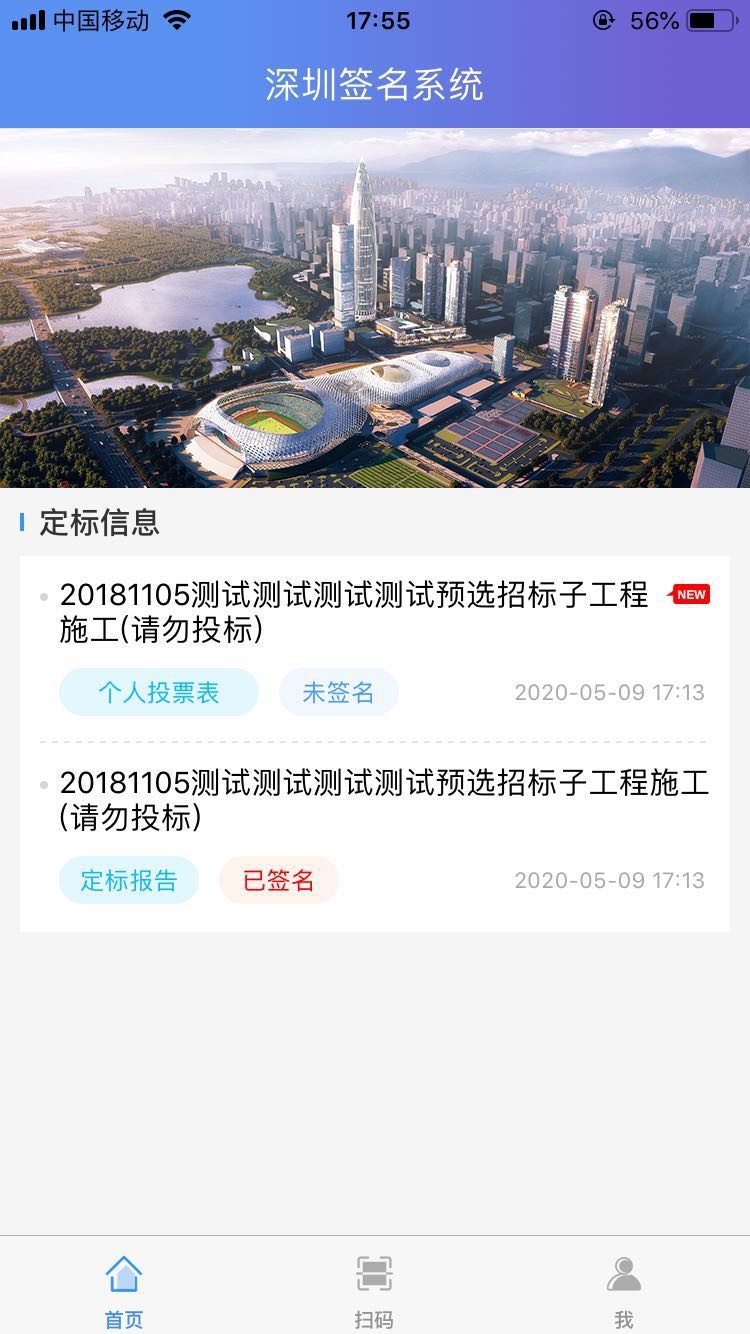
Task: Toggle the 未签名 unsigned status tag
Action: (338, 692)
